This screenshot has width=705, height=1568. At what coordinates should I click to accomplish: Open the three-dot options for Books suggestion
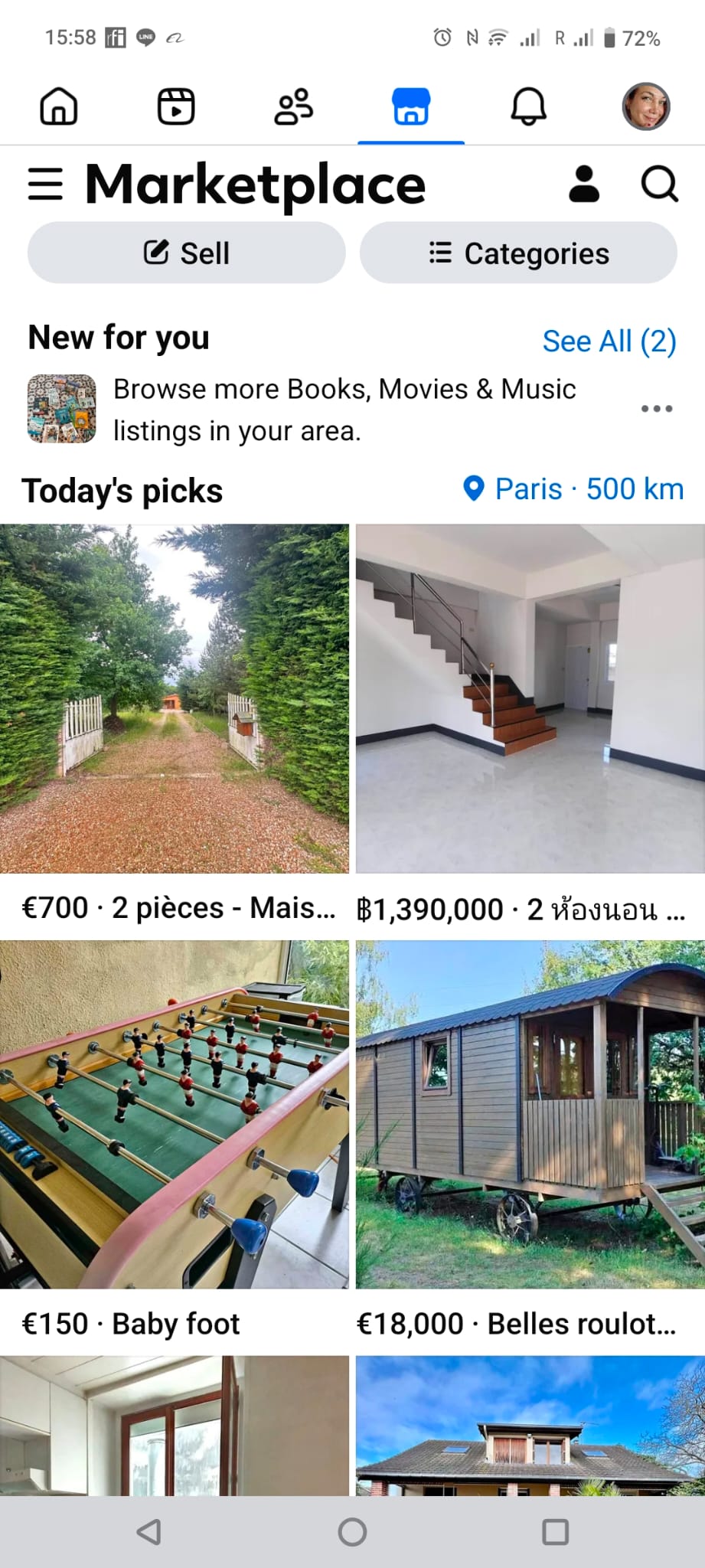(656, 409)
